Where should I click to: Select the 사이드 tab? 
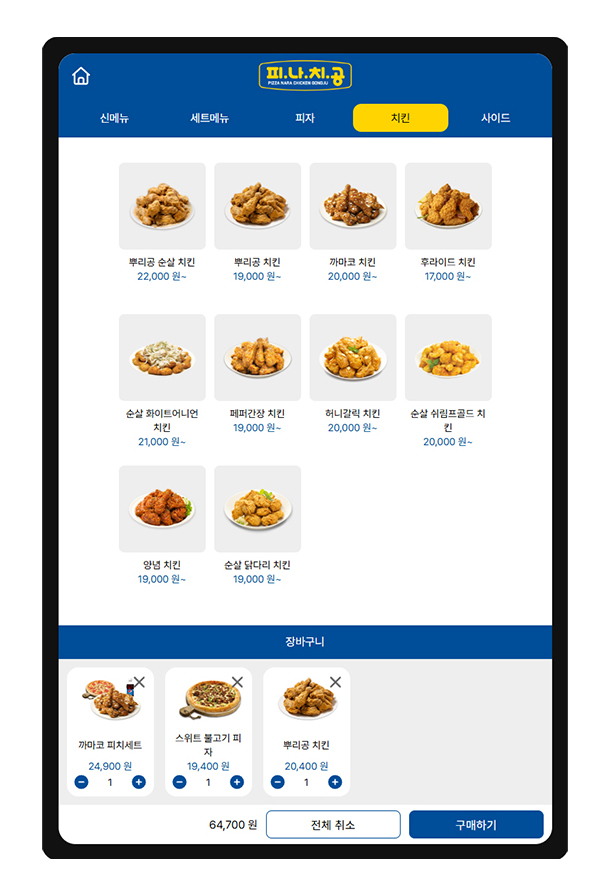pyautogui.click(x=495, y=118)
